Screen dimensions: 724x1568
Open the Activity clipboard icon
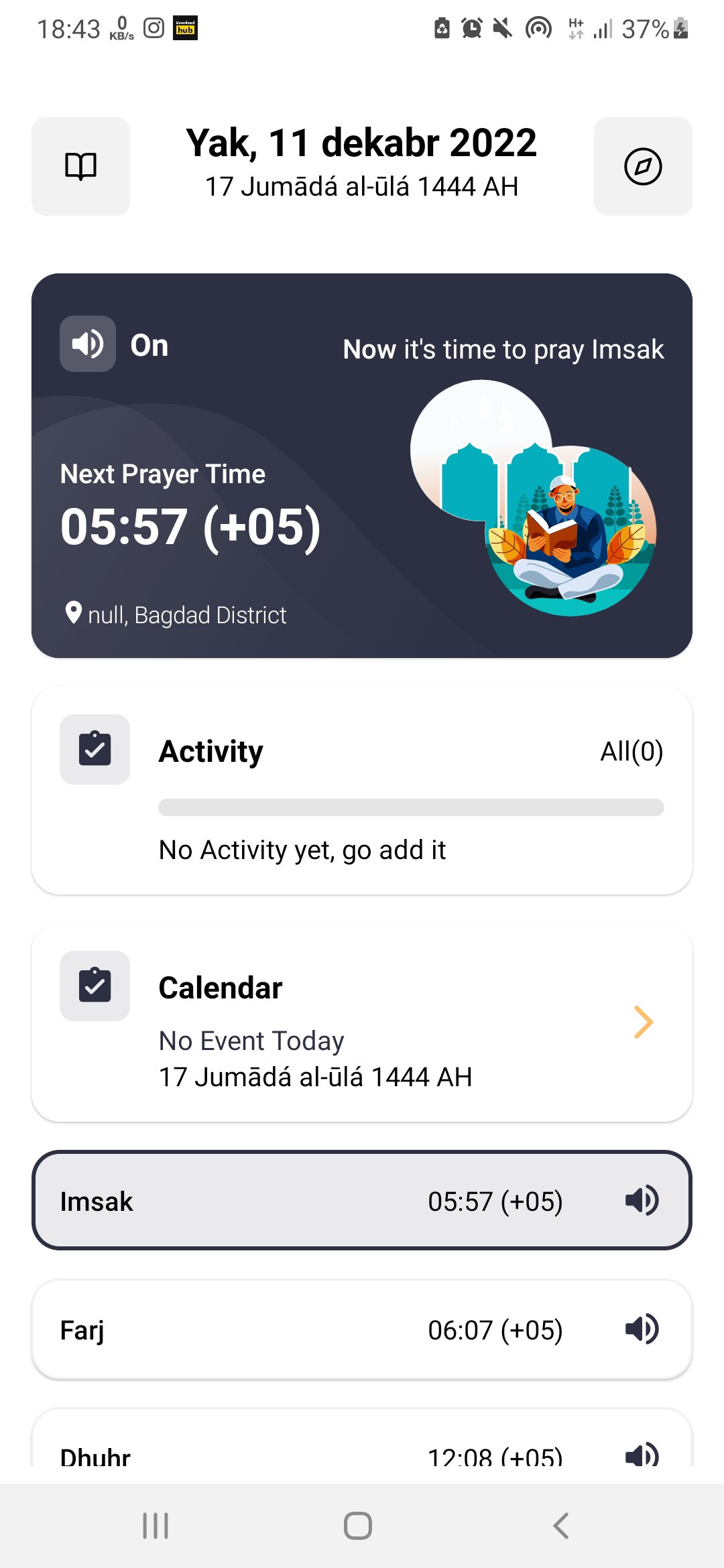tap(95, 750)
